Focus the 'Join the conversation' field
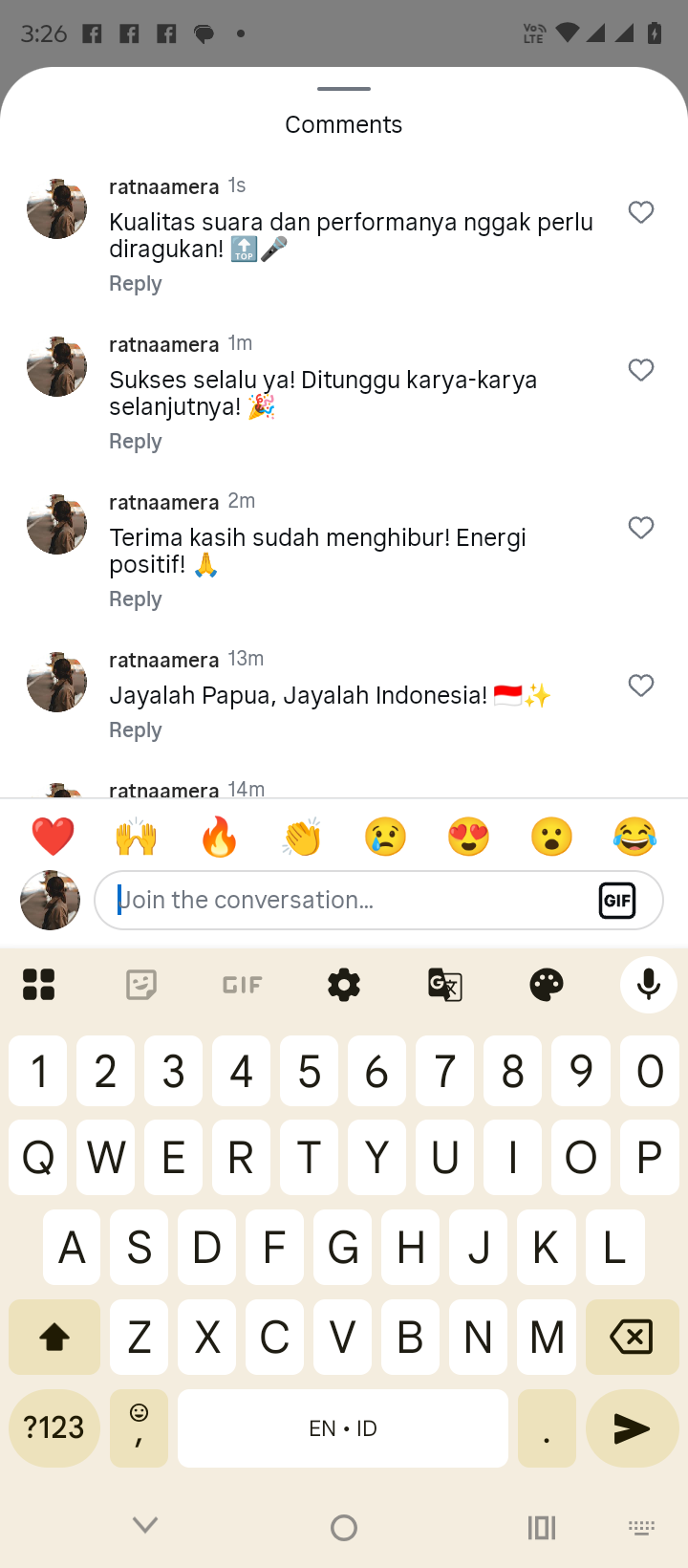688x1568 pixels. click(x=344, y=900)
